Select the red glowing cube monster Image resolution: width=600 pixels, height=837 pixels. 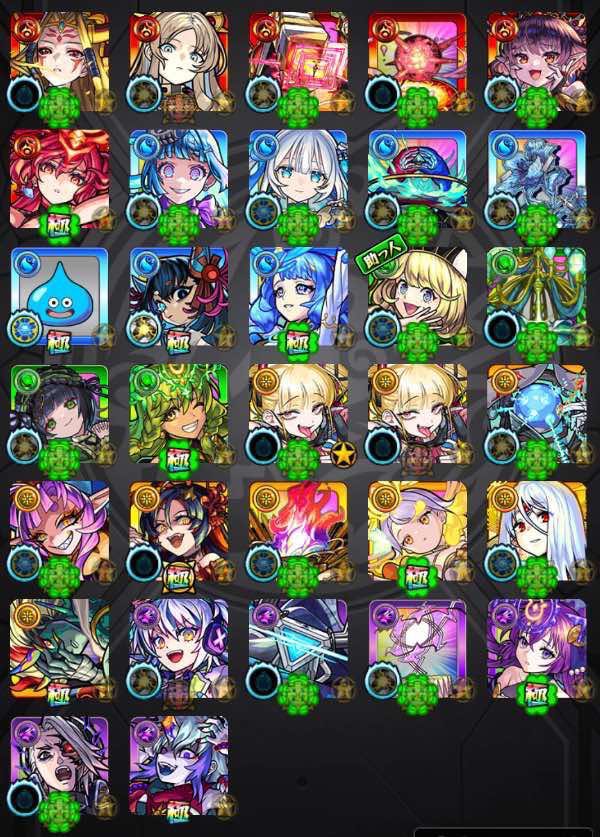point(298,61)
